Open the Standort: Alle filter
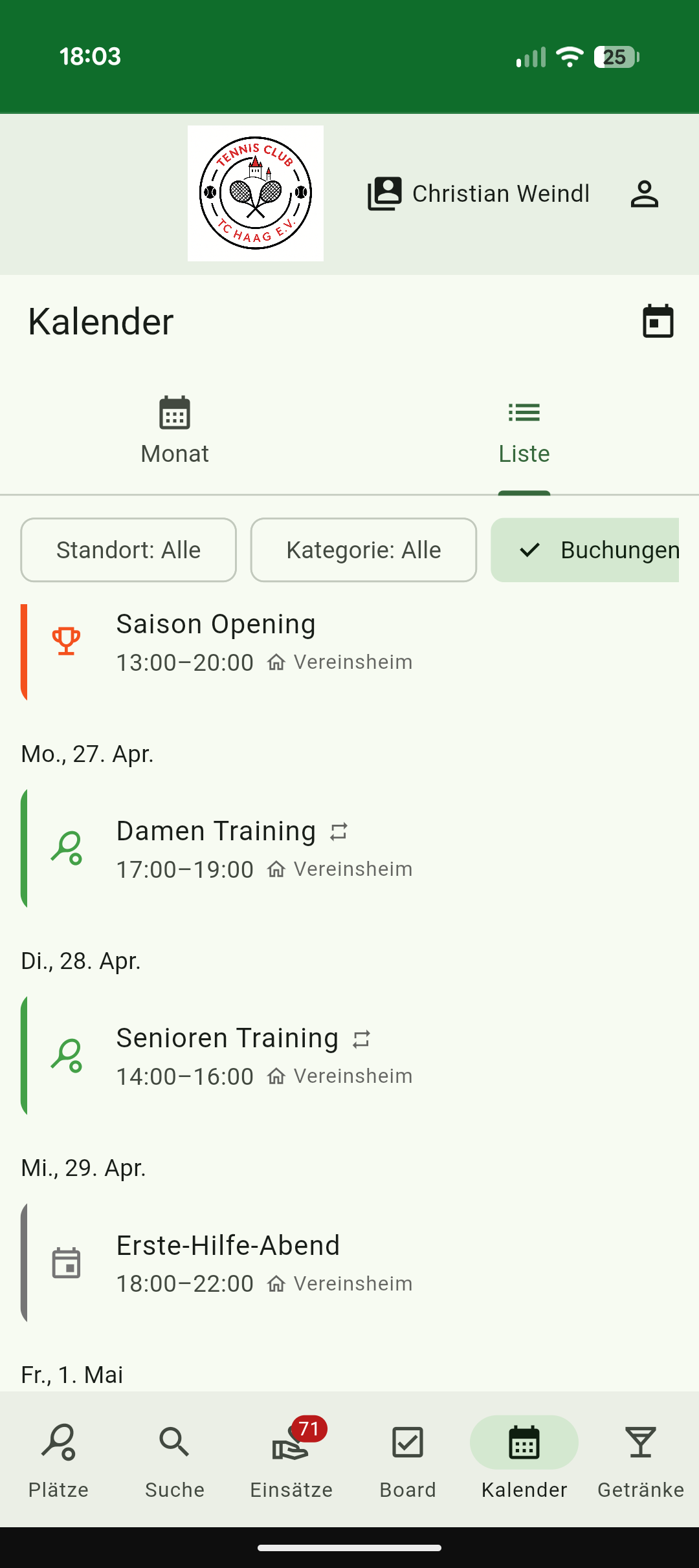 (x=128, y=550)
